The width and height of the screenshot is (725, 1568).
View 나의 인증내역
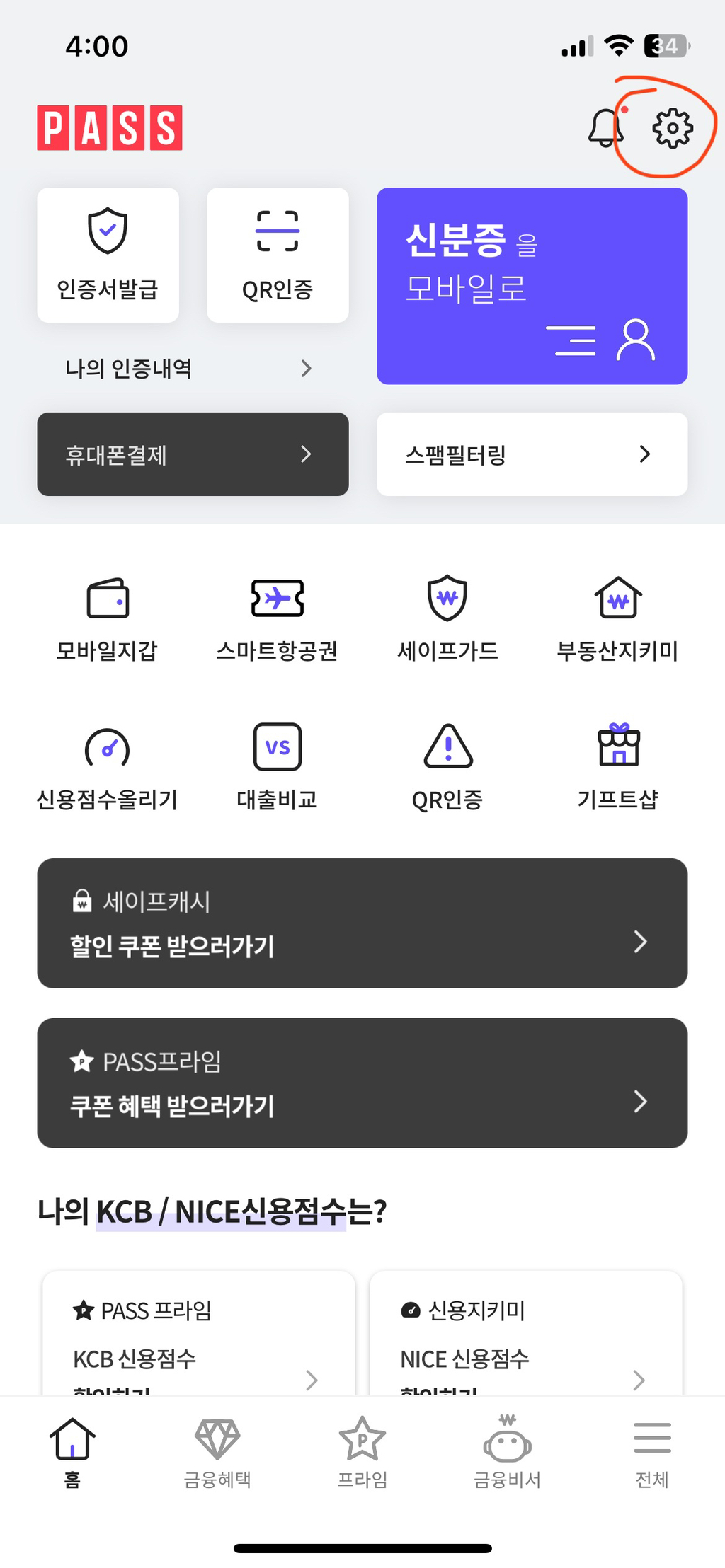tap(188, 368)
